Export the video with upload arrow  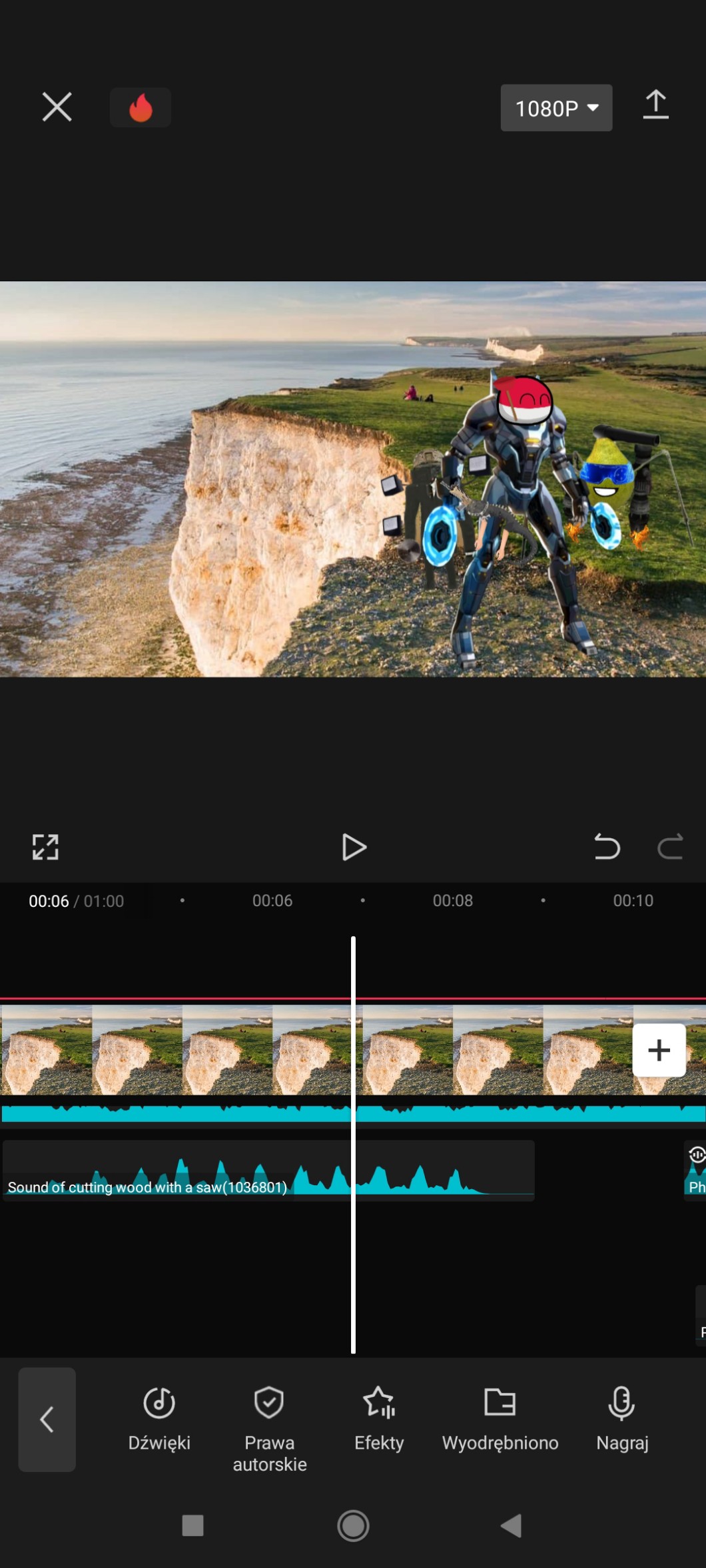point(655,106)
